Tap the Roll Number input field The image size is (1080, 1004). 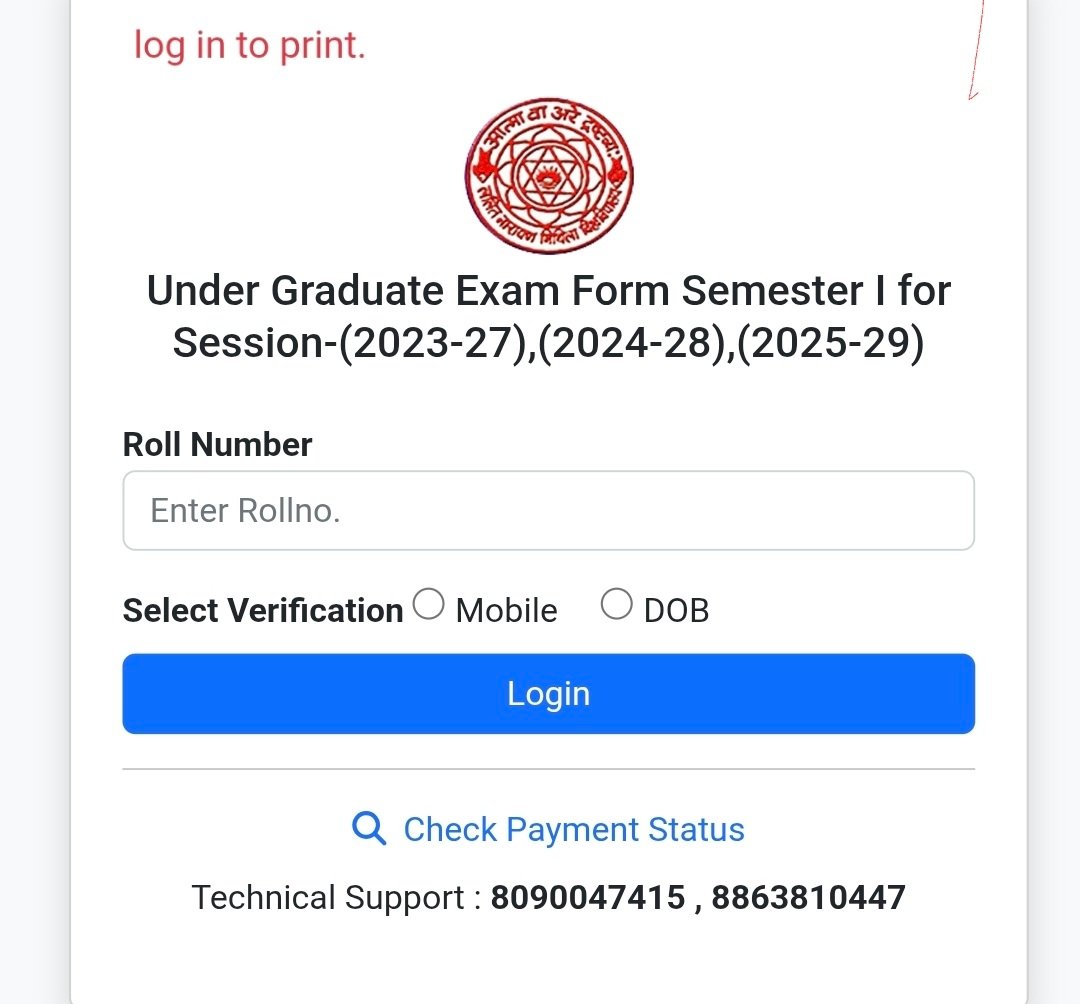(548, 510)
